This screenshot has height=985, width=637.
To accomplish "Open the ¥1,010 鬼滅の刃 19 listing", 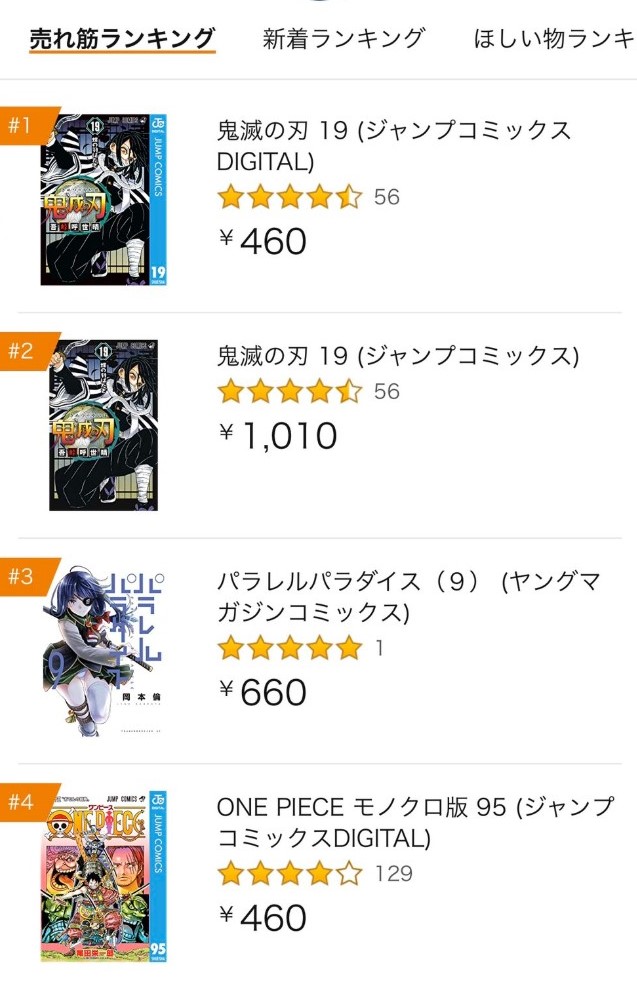I will pos(397,357).
